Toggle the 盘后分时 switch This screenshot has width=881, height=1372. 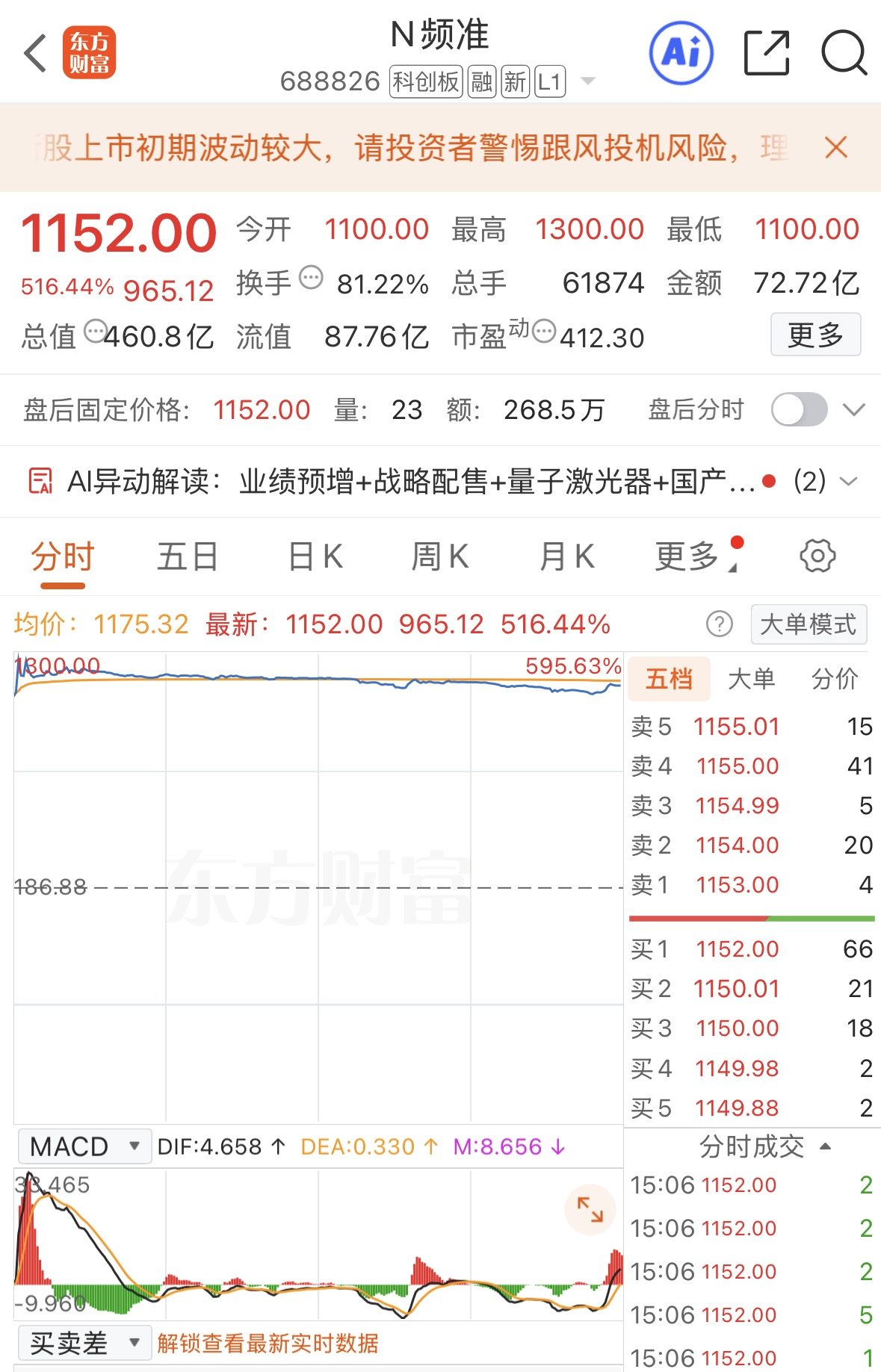pyautogui.click(x=799, y=409)
